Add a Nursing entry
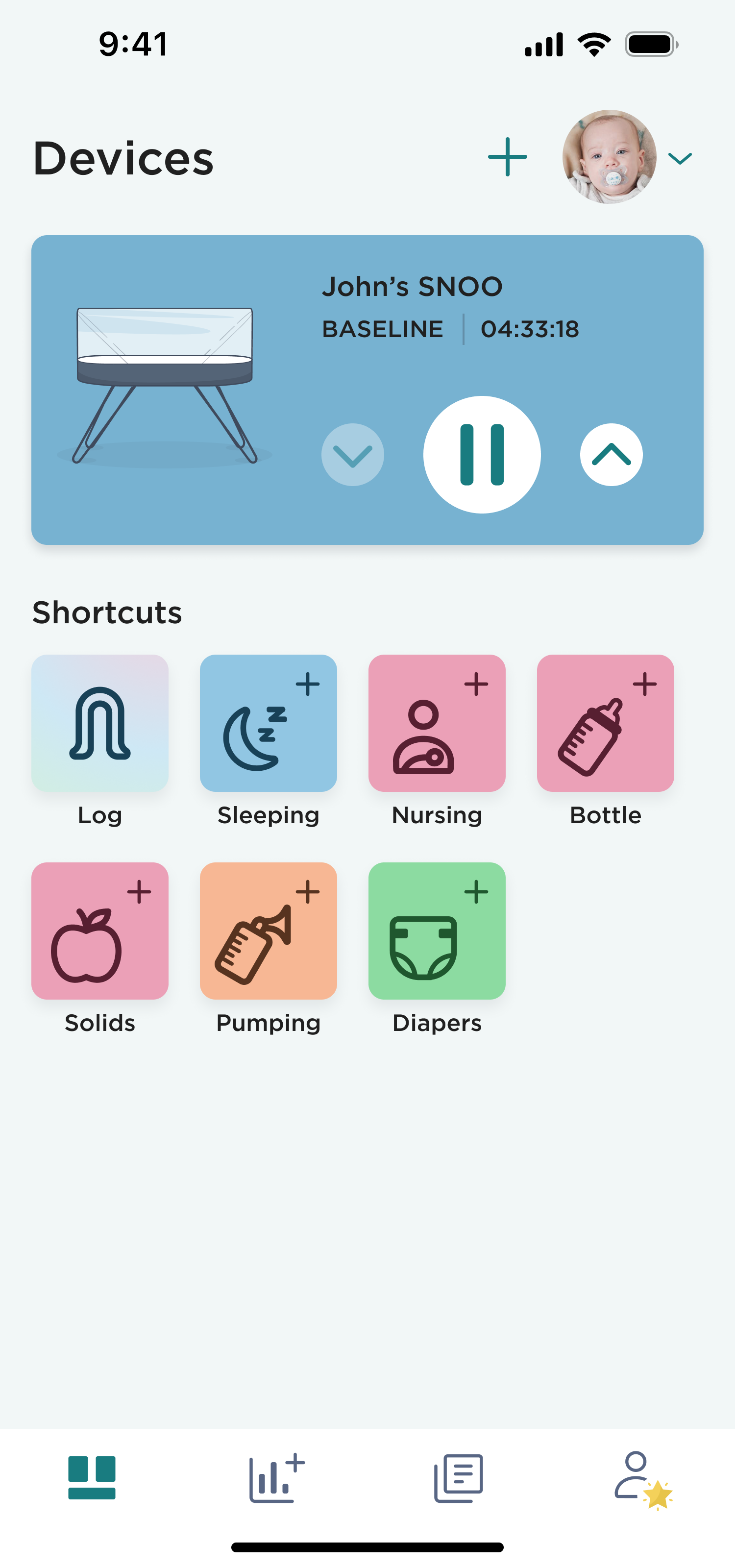This screenshot has height=1568, width=735. 437,723
